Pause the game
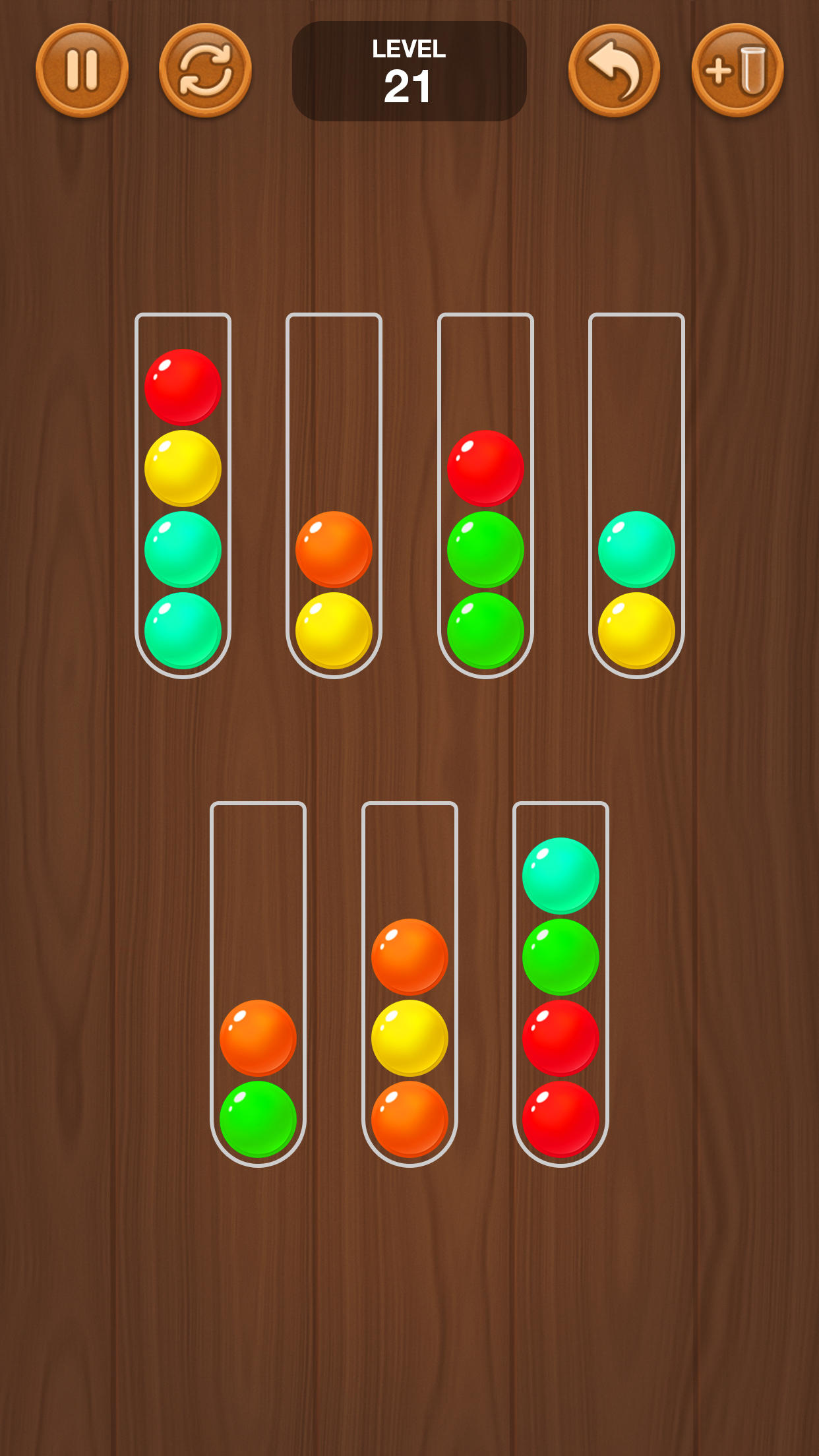This screenshot has height=1456, width=819. (82, 70)
